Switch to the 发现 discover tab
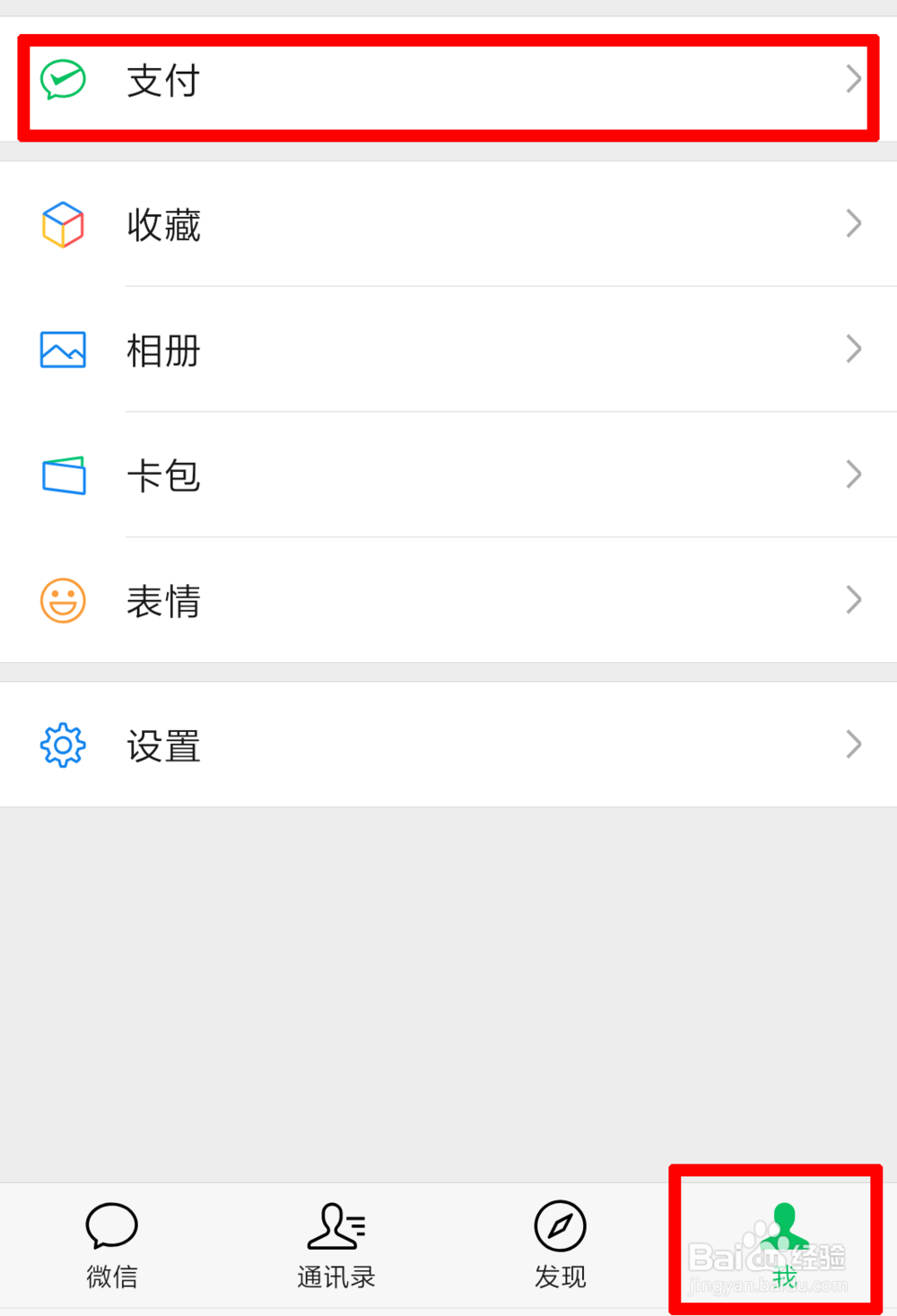Viewport: 897px width, 1316px height. tap(561, 1244)
